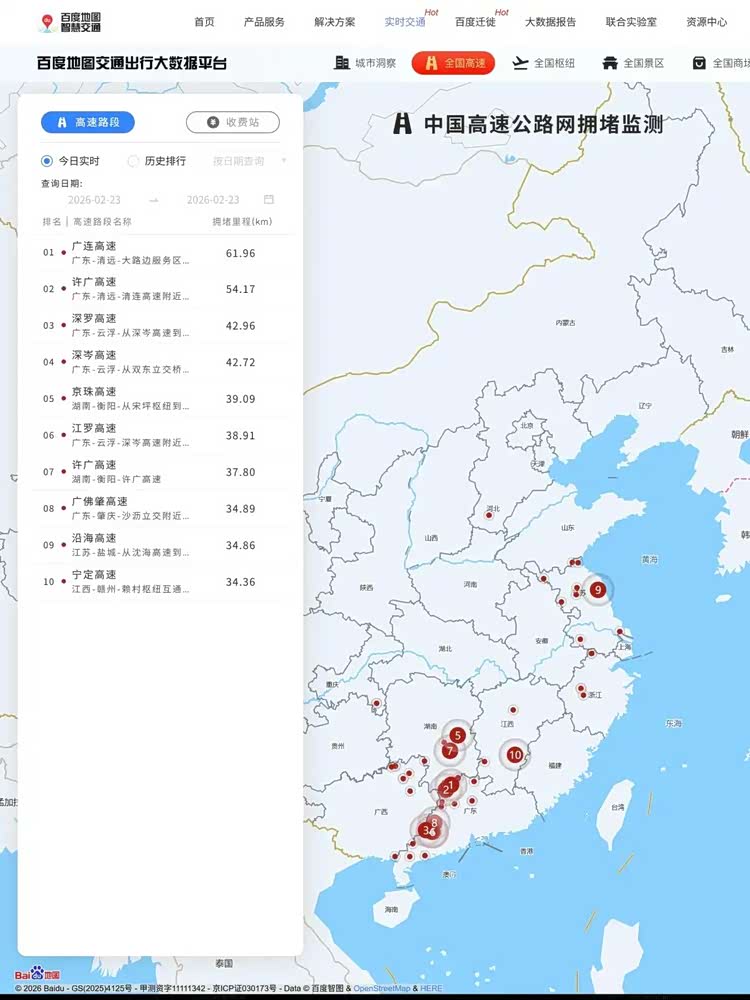Open 资源中心 page
Viewport: 750px width, 1000px height.
coord(706,22)
